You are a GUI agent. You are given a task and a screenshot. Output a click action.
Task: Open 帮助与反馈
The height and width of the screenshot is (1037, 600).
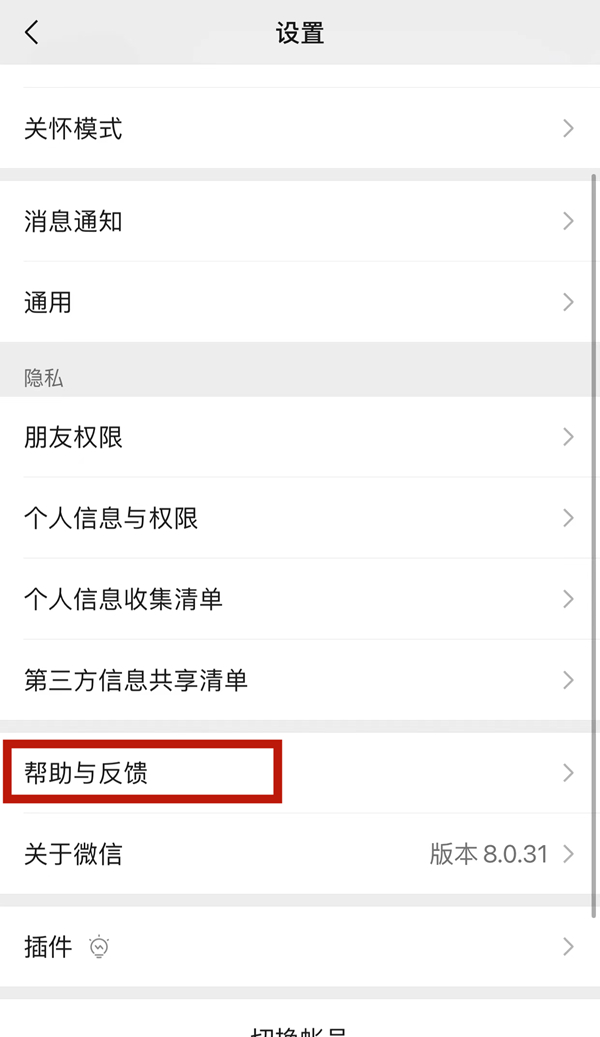pyautogui.click(x=300, y=772)
